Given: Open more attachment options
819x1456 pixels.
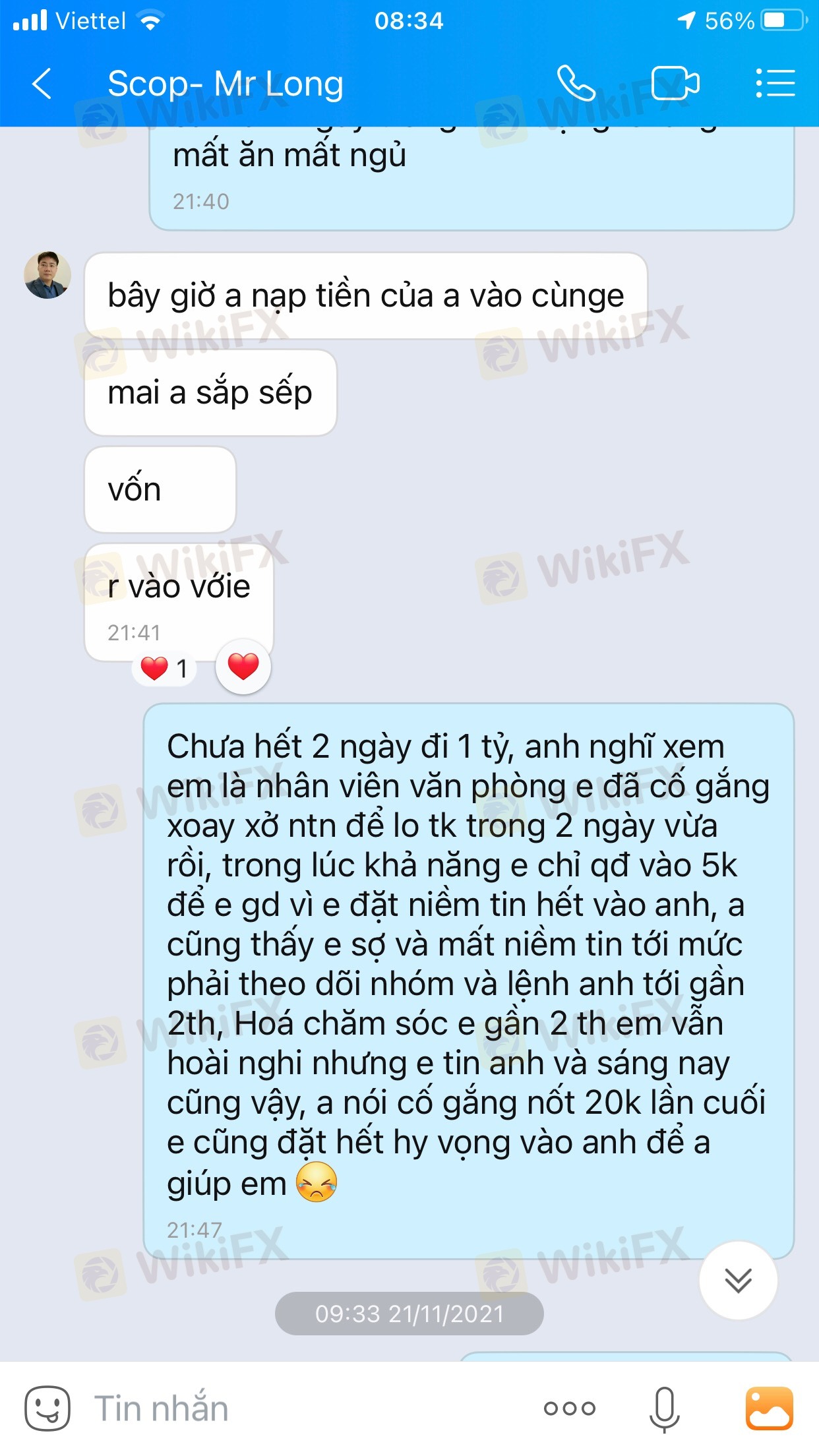Looking at the screenshot, I should (569, 1409).
